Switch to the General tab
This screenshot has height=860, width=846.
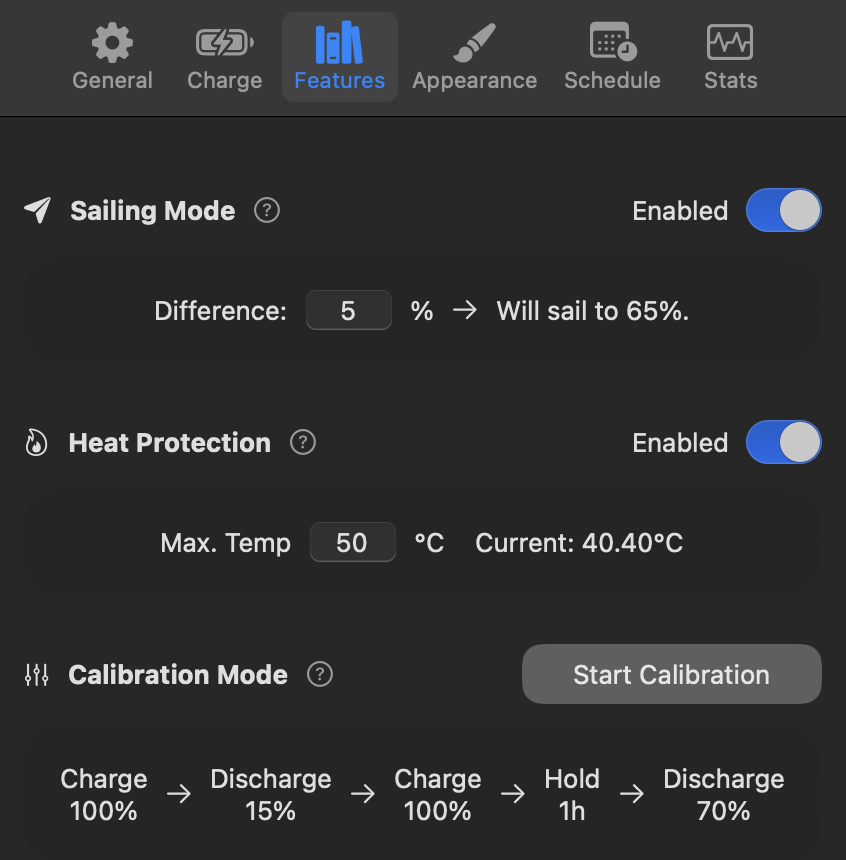[x=112, y=58]
